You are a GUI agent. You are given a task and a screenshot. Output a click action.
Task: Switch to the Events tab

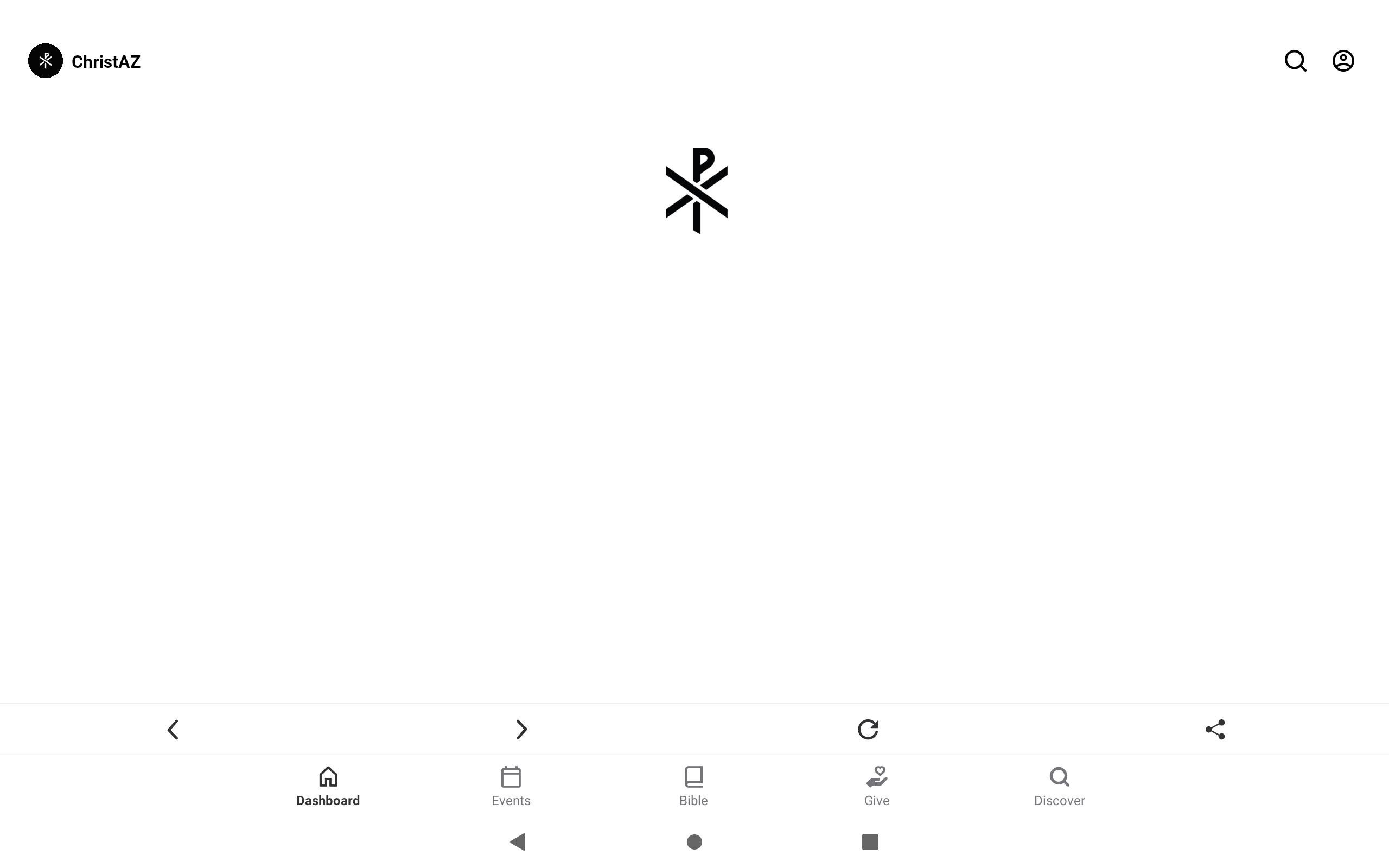(511, 787)
